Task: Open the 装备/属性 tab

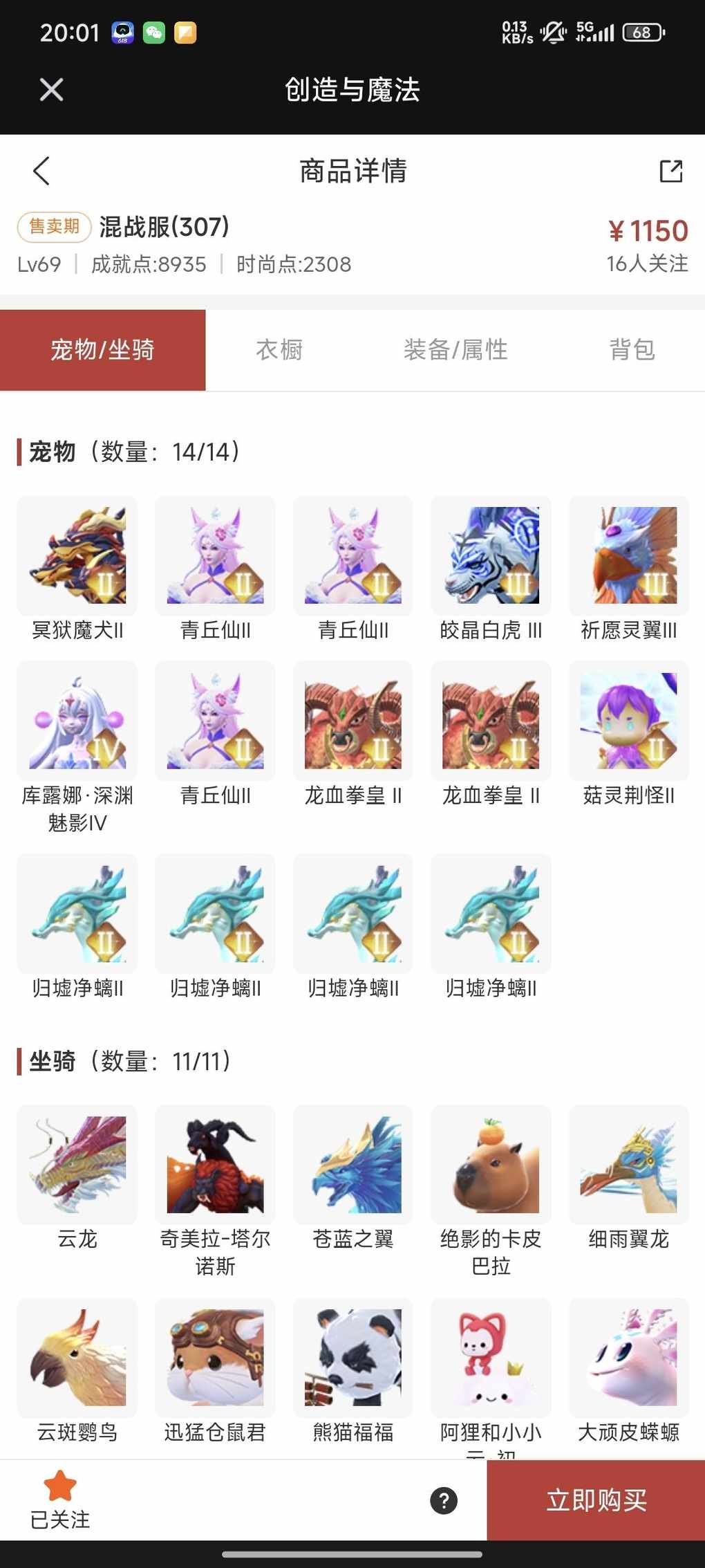Action: click(455, 350)
